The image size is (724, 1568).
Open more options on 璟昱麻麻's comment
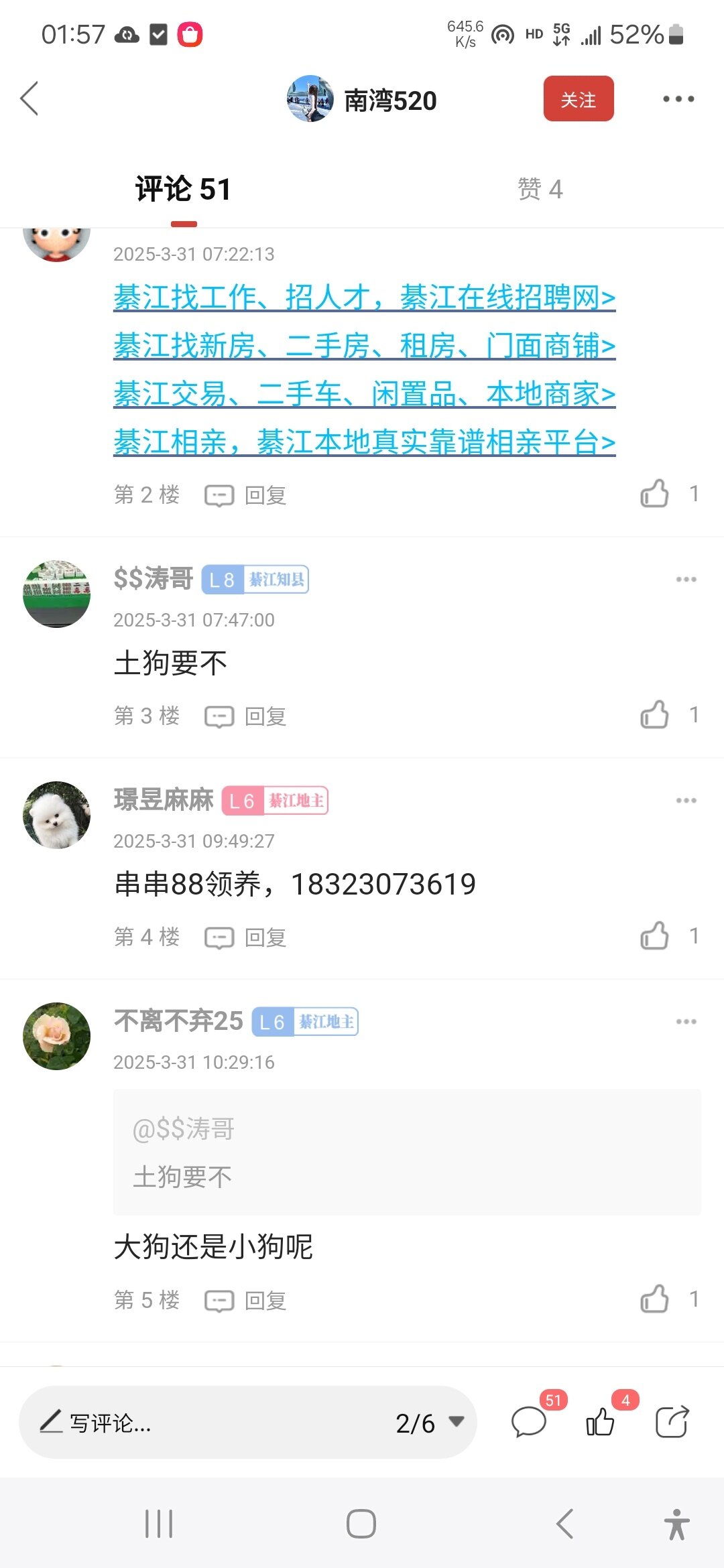pyautogui.click(x=686, y=800)
